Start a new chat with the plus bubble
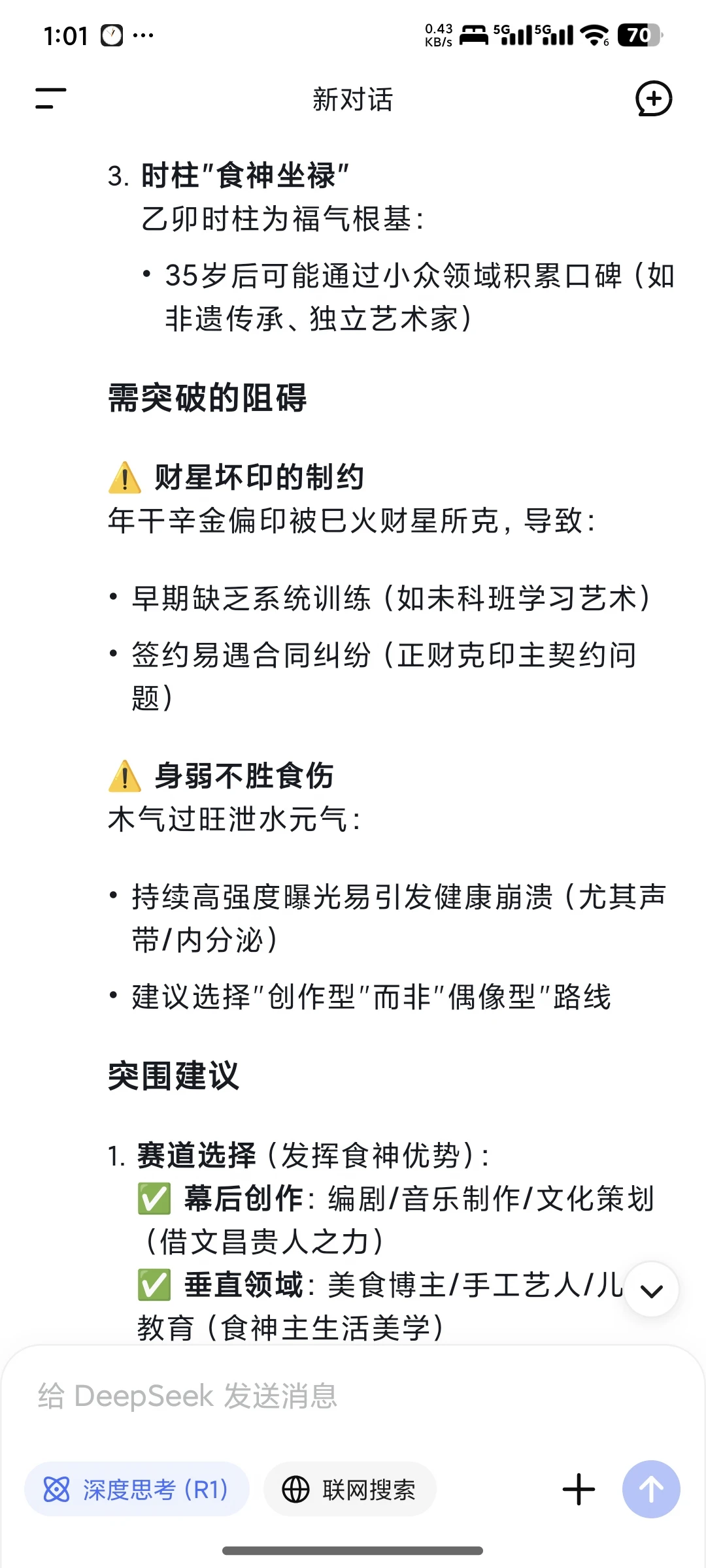The height and width of the screenshot is (1568, 706). [x=654, y=99]
